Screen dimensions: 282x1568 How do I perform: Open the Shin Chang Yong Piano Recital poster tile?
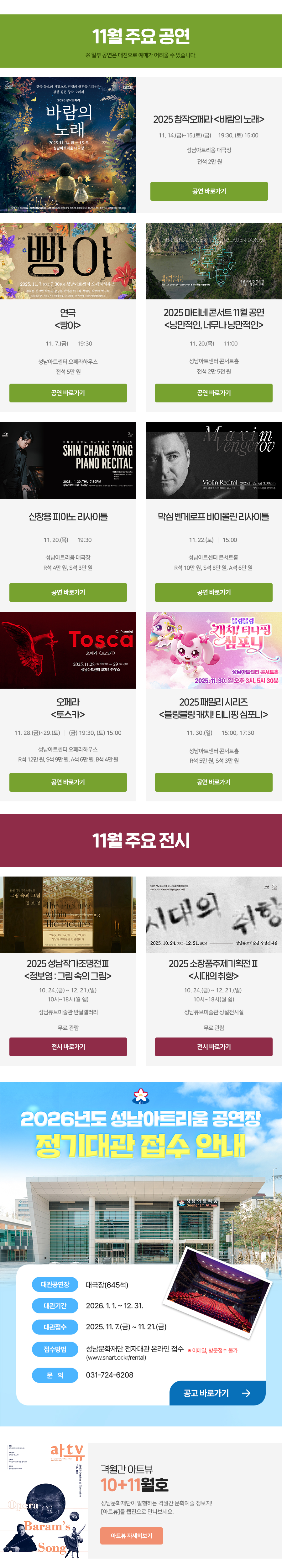68,460
